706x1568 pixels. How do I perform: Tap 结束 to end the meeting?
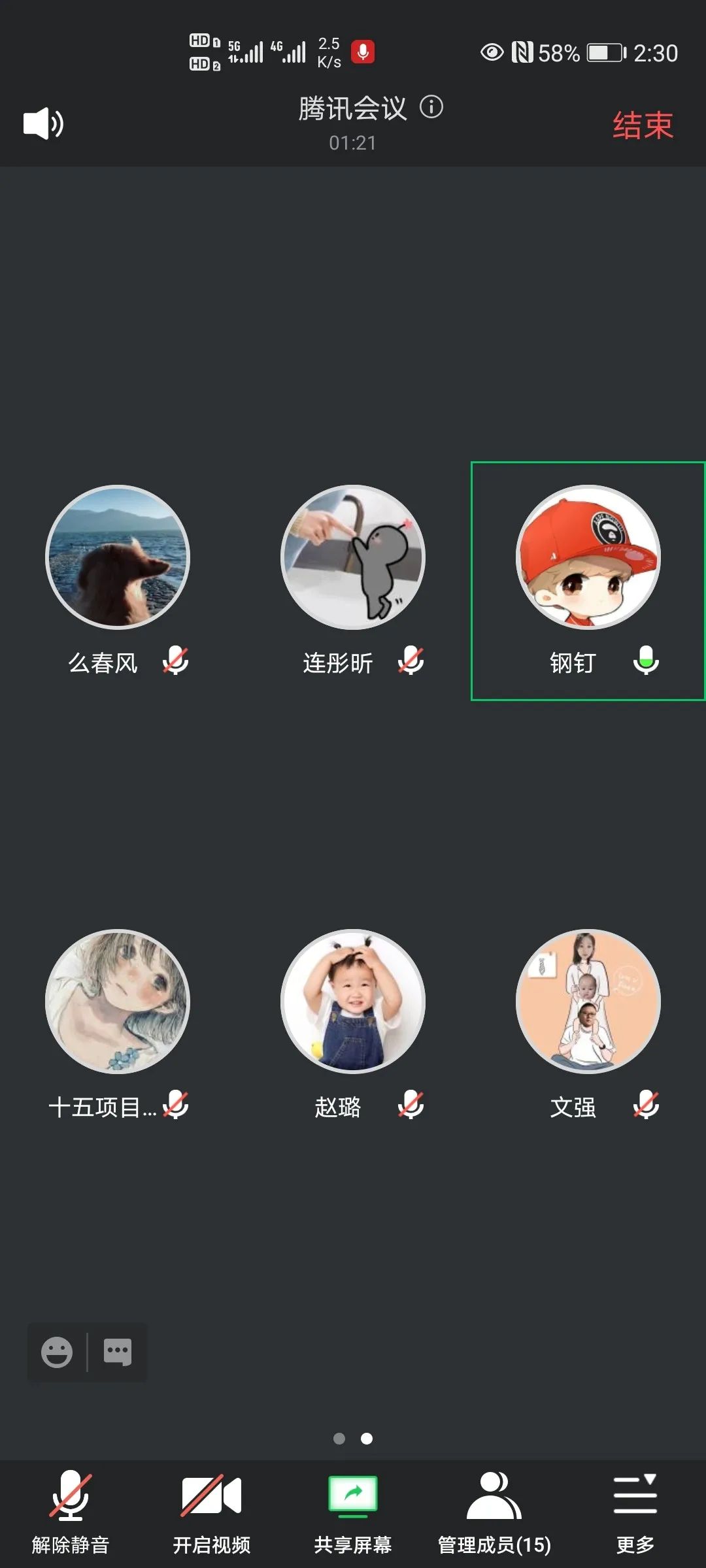[x=643, y=125]
